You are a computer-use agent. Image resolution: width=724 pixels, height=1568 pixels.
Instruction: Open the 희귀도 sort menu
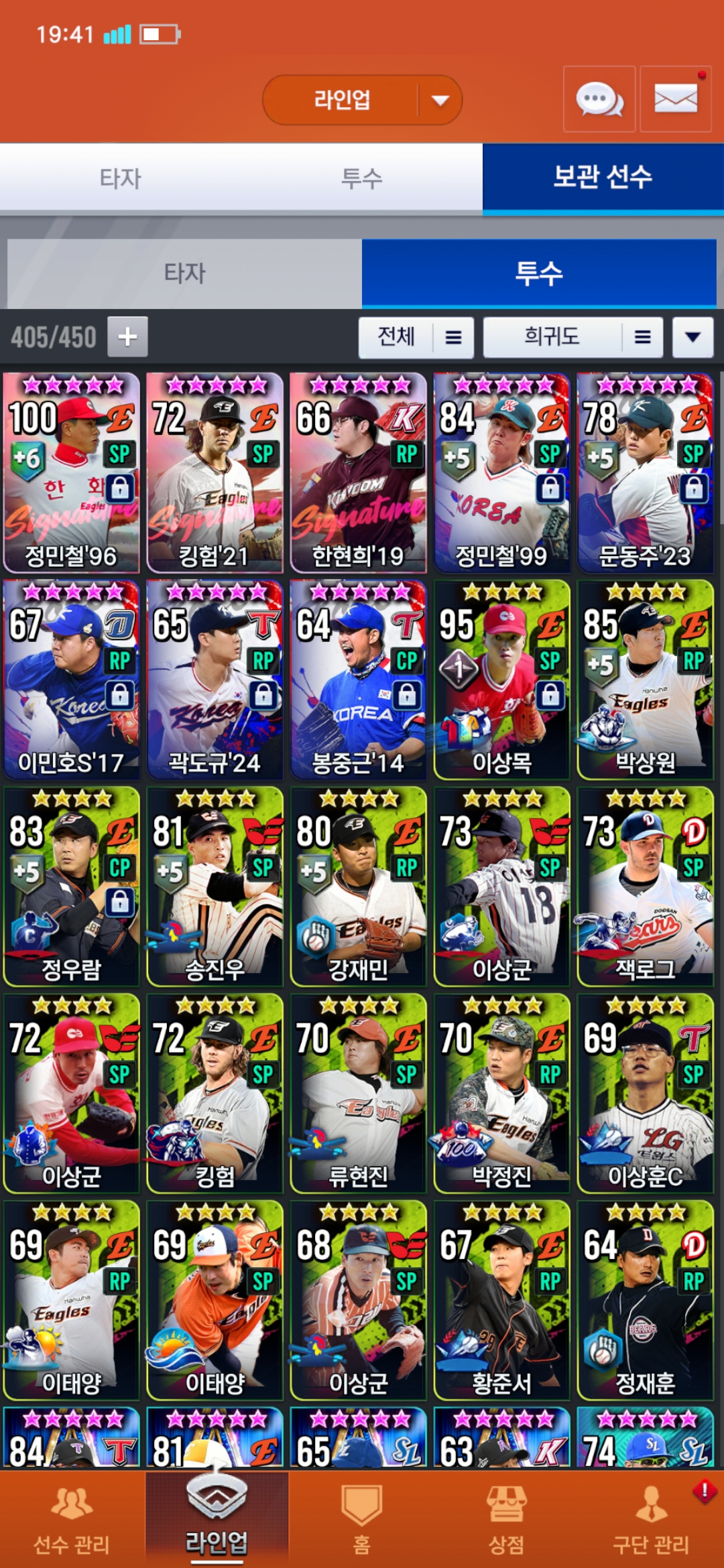[572, 337]
